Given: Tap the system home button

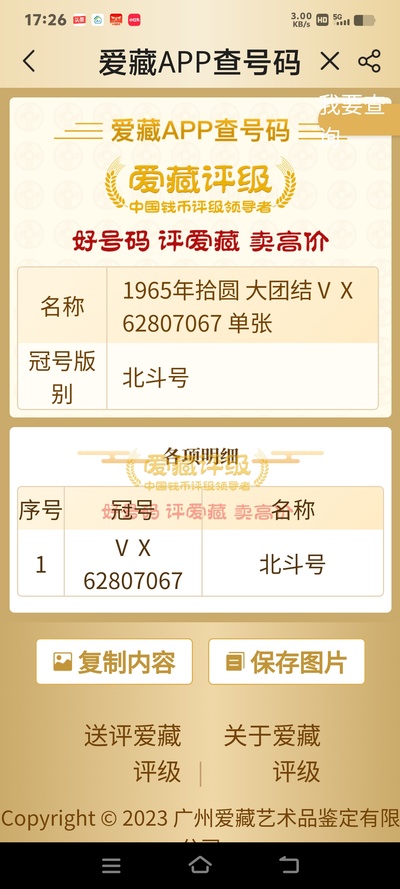Looking at the screenshot, I should (x=200, y=865).
